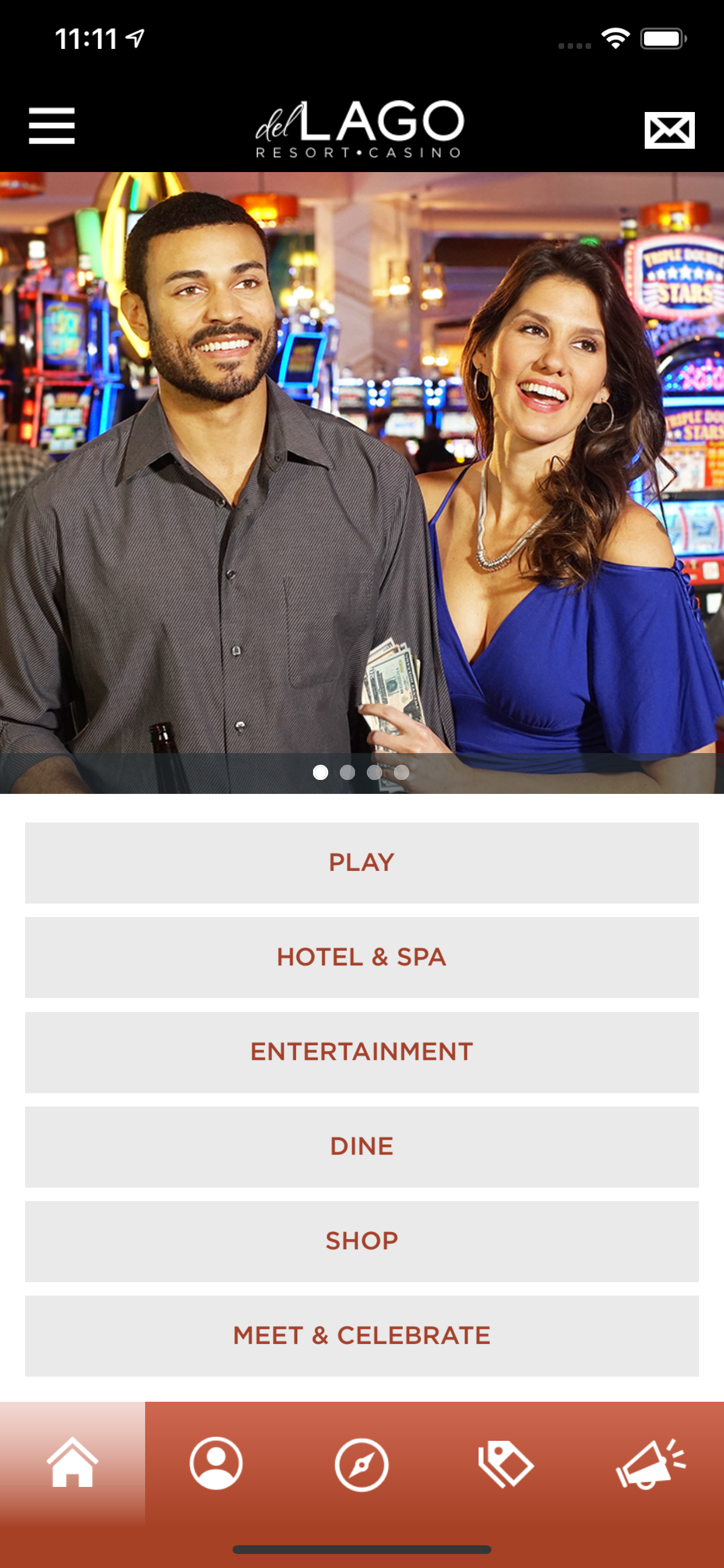
Task: Open the ENTERTAINMENT page
Action: click(x=362, y=1051)
